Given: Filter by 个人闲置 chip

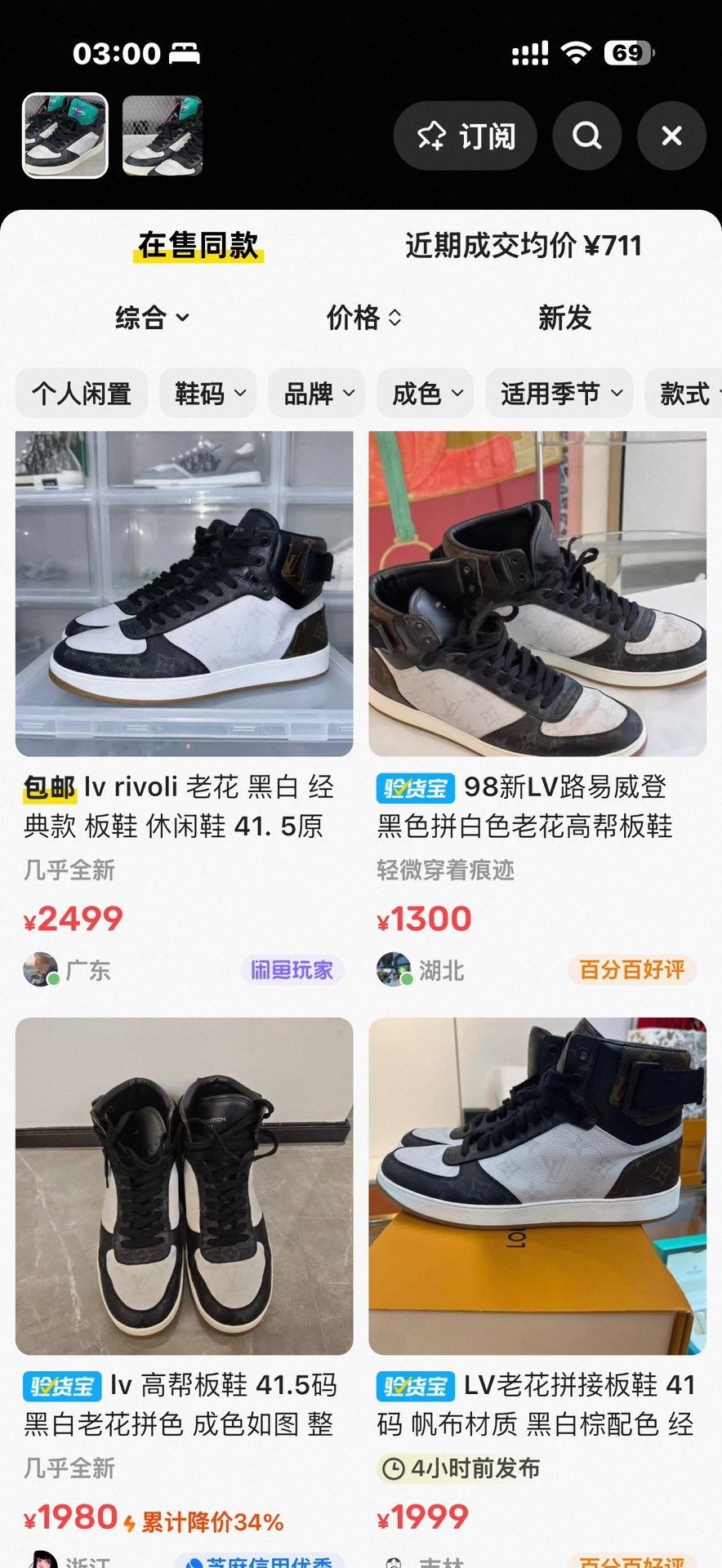Looking at the screenshot, I should 82,394.
